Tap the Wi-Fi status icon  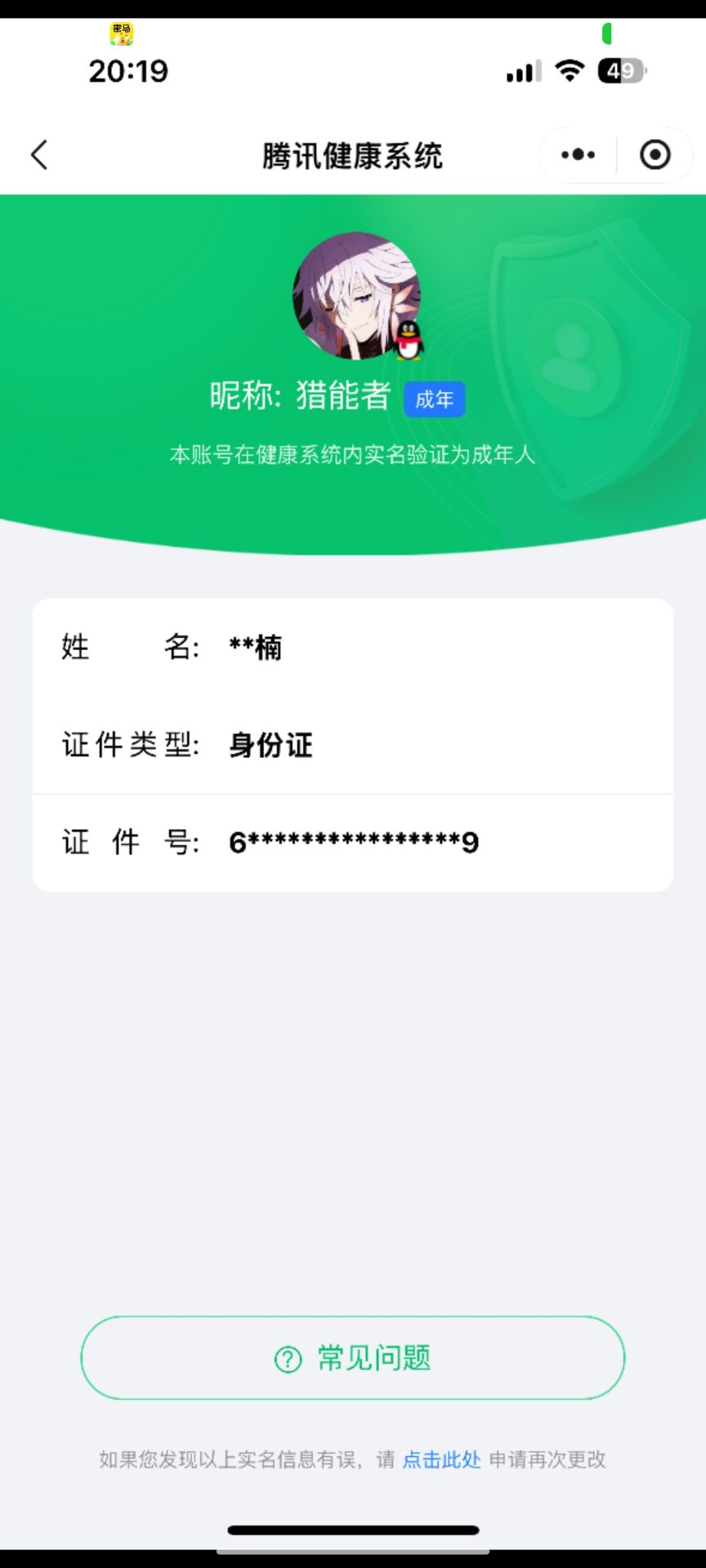[569, 71]
